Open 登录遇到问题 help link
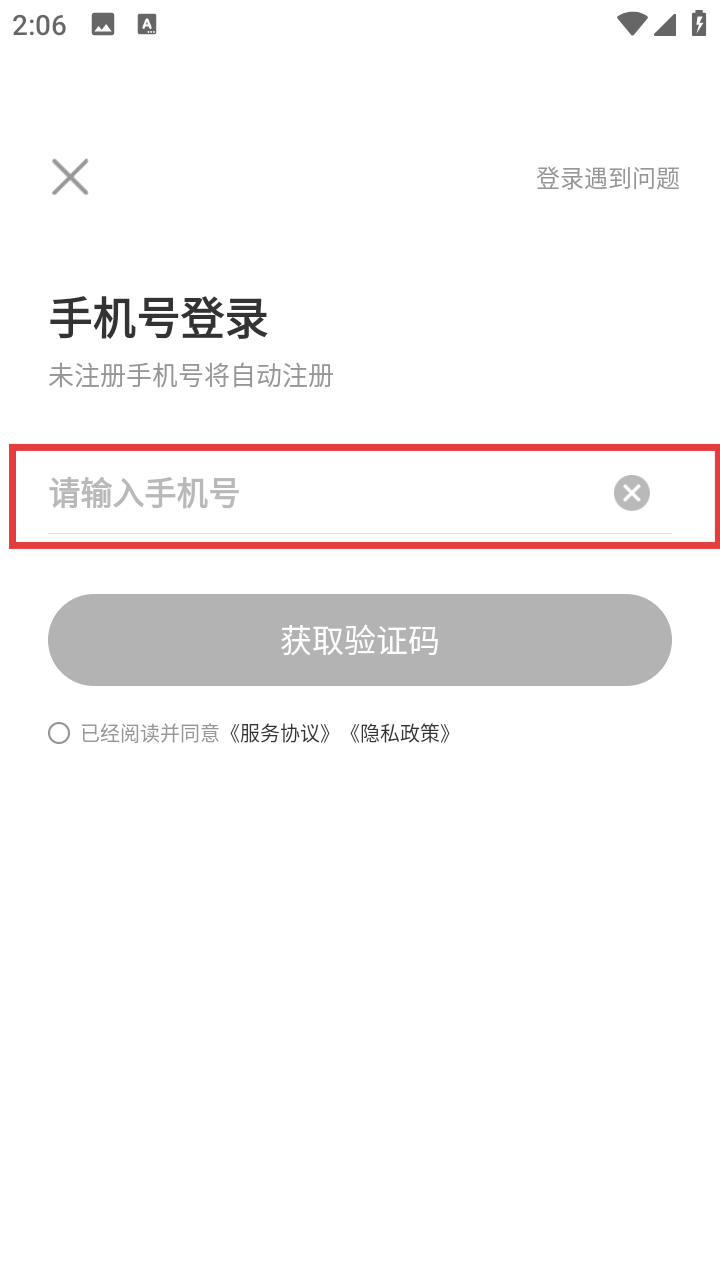Viewport: 720px width, 1280px height. [x=607, y=178]
